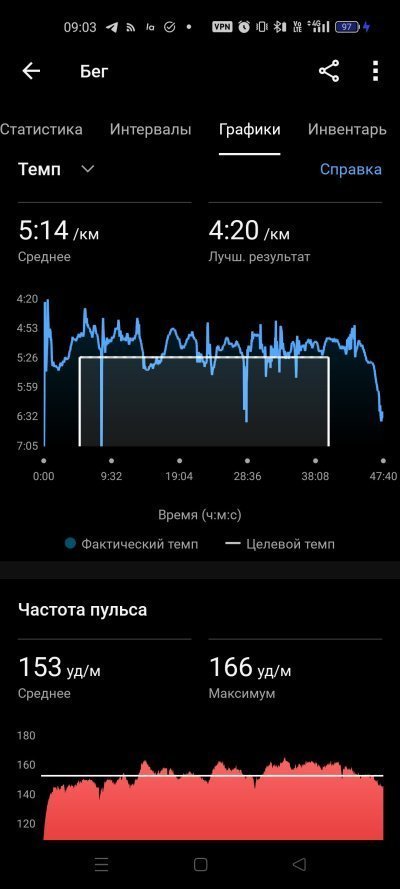
Task: Switch to the Интервалы tab
Action: (x=151, y=129)
